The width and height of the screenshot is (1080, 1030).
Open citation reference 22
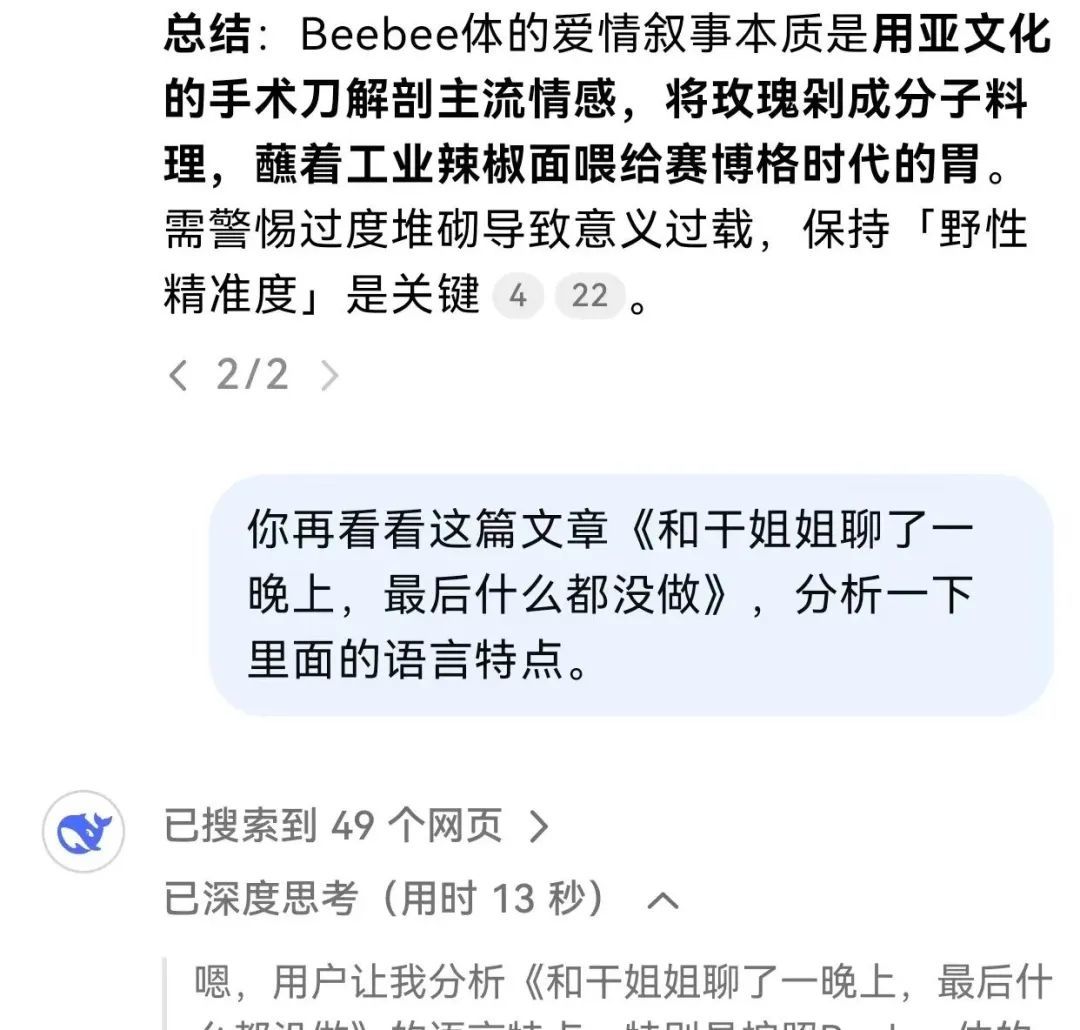[589, 297]
